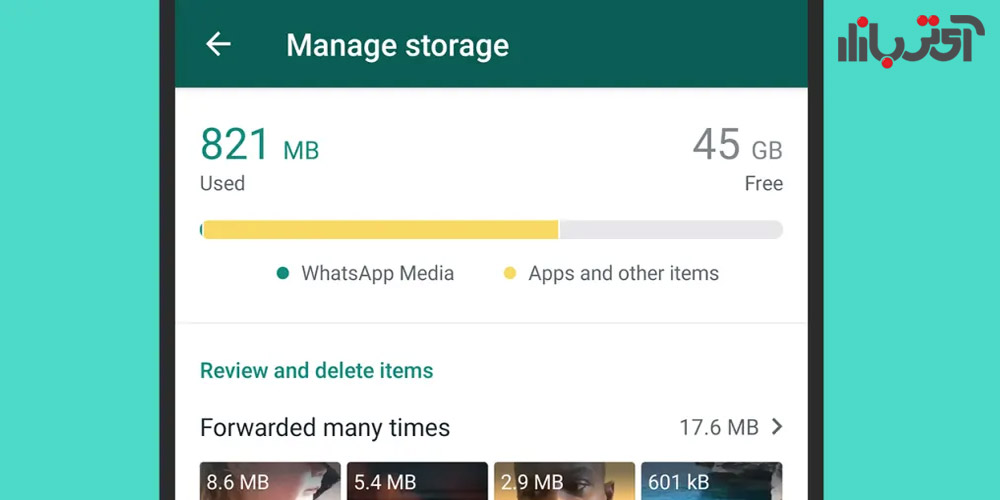Open the 5.4 MB media thumbnail
This screenshot has width=1000, height=500.
(x=417, y=481)
